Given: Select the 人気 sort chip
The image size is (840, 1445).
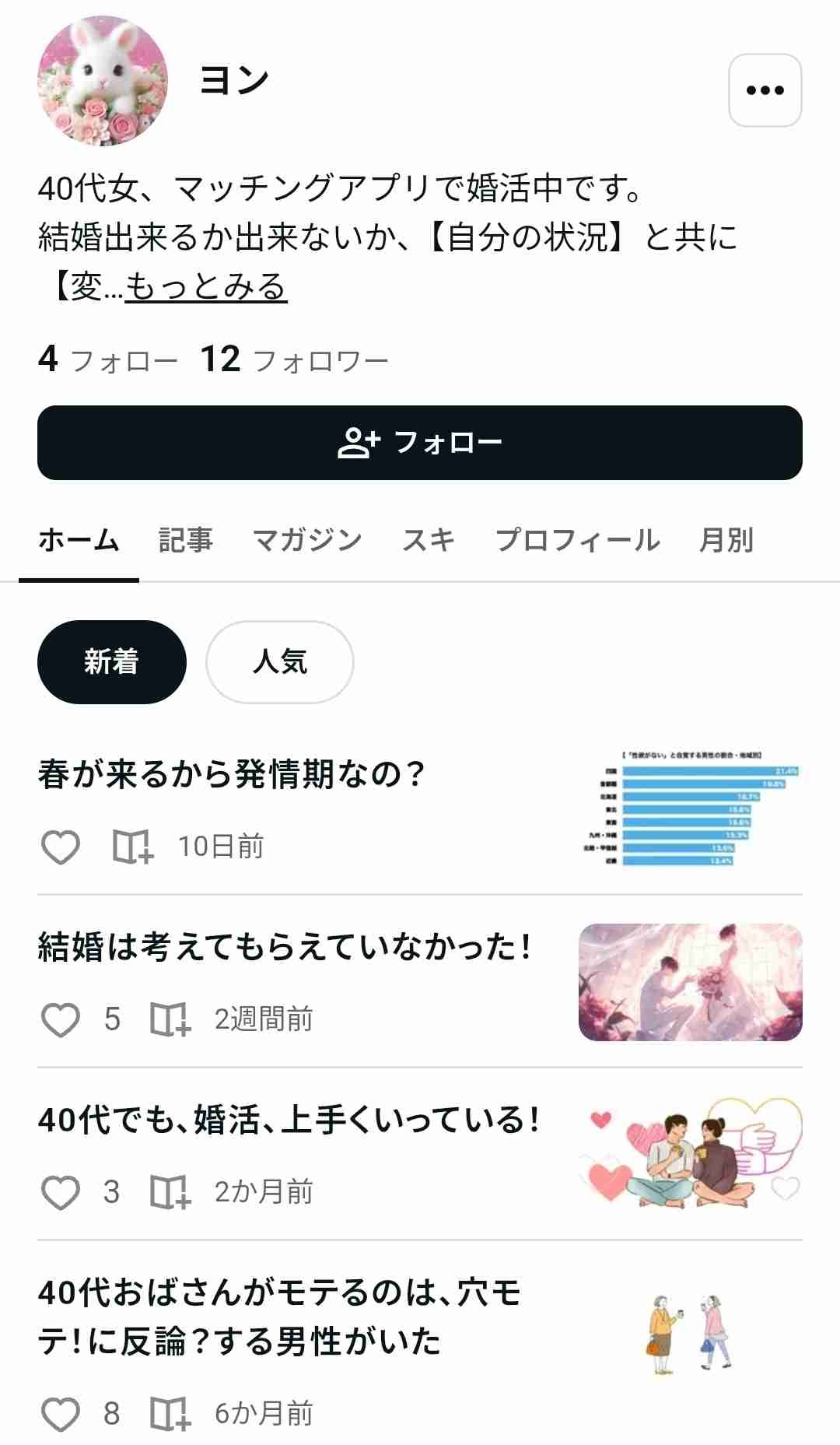Looking at the screenshot, I should tap(279, 662).
